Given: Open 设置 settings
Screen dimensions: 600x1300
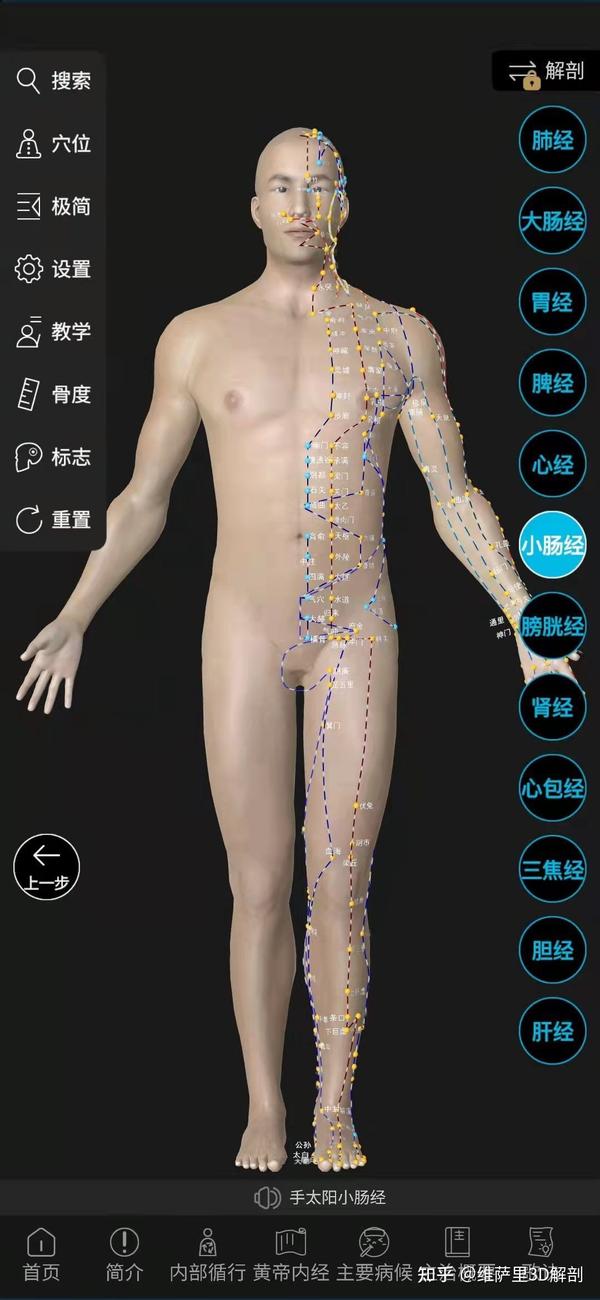Looking at the screenshot, I should coord(53,269).
